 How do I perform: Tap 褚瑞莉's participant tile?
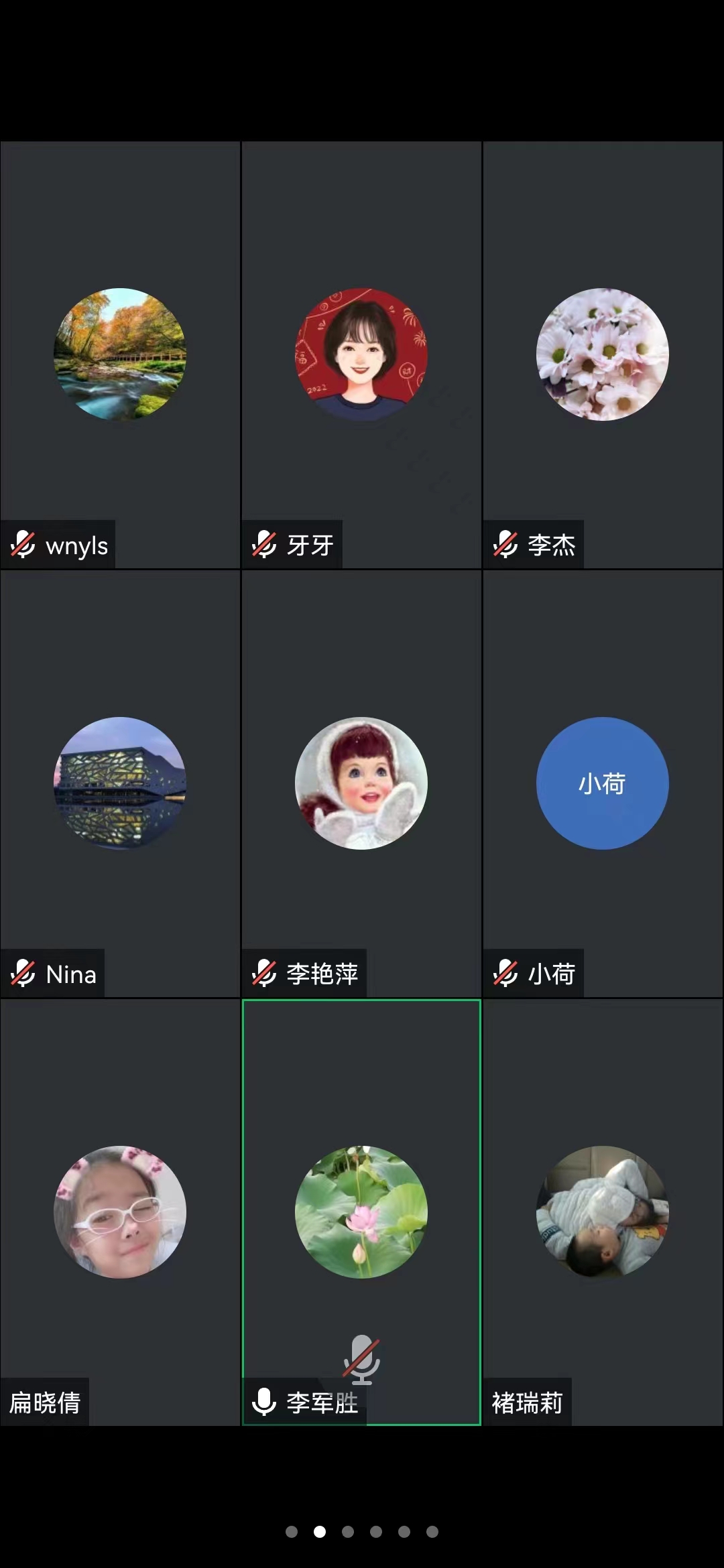click(603, 1212)
